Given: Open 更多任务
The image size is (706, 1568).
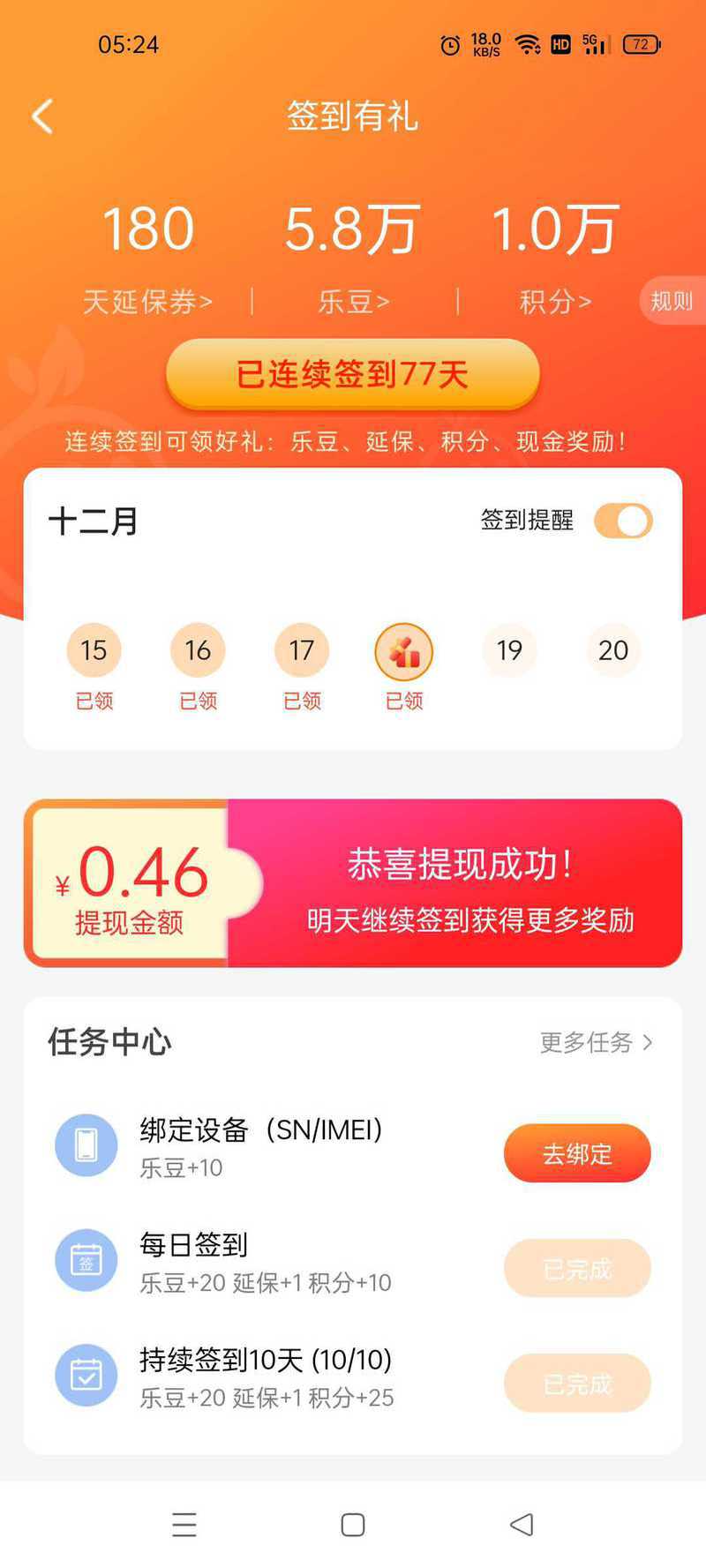Looking at the screenshot, I should [x=597, y=1042].
